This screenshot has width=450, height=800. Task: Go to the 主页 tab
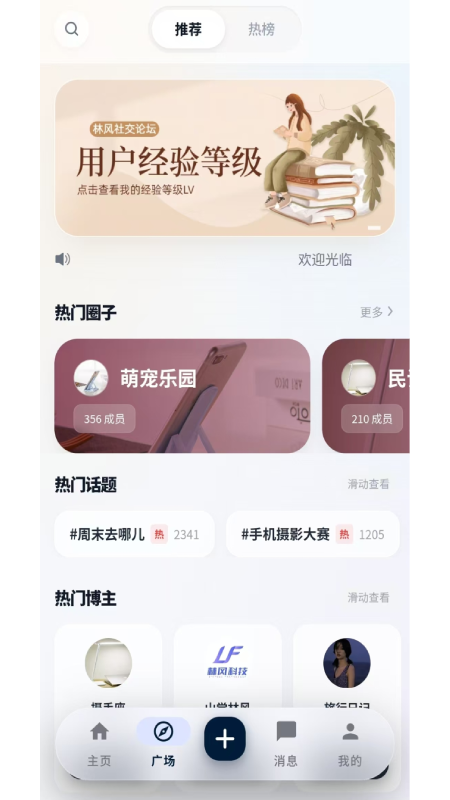[99, 744]
